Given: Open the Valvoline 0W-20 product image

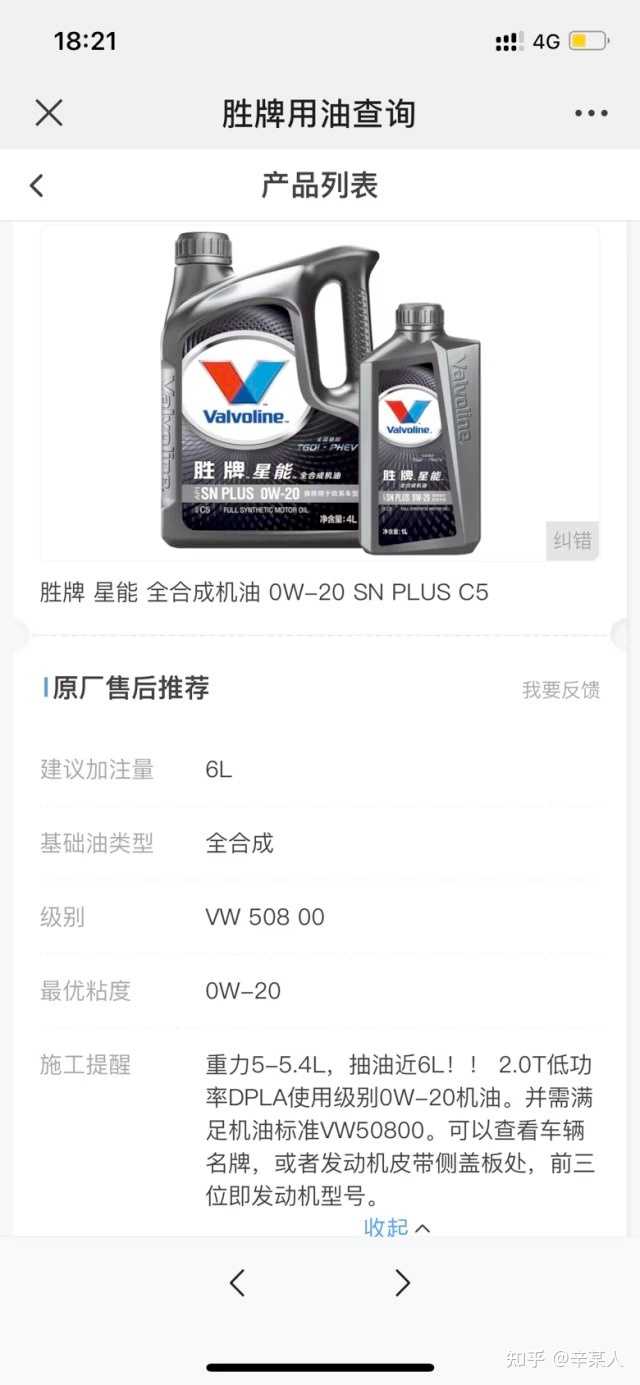Looking at the screenshot, I should [x=320, y=393].
